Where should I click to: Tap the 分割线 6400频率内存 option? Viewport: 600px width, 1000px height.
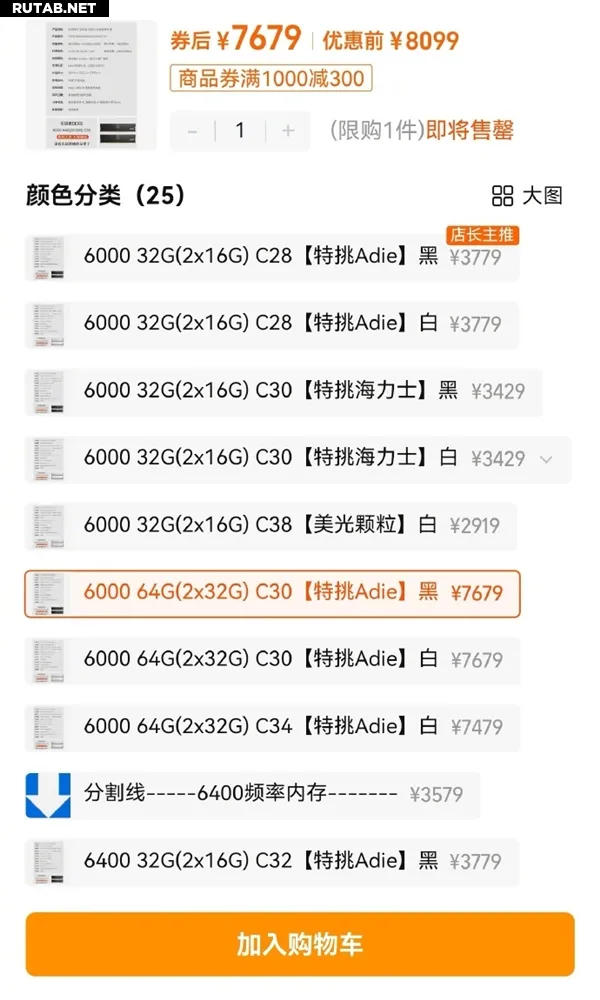pos(252,794)
